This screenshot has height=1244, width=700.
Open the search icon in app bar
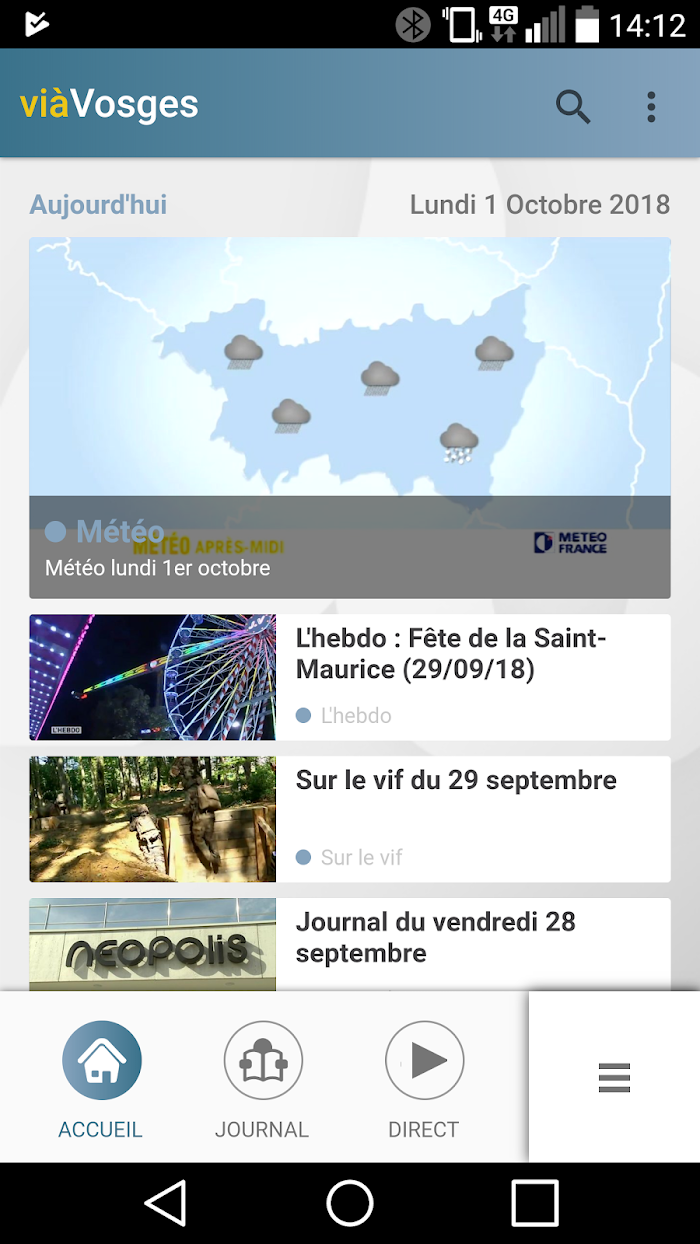click(x=573, y=106)
